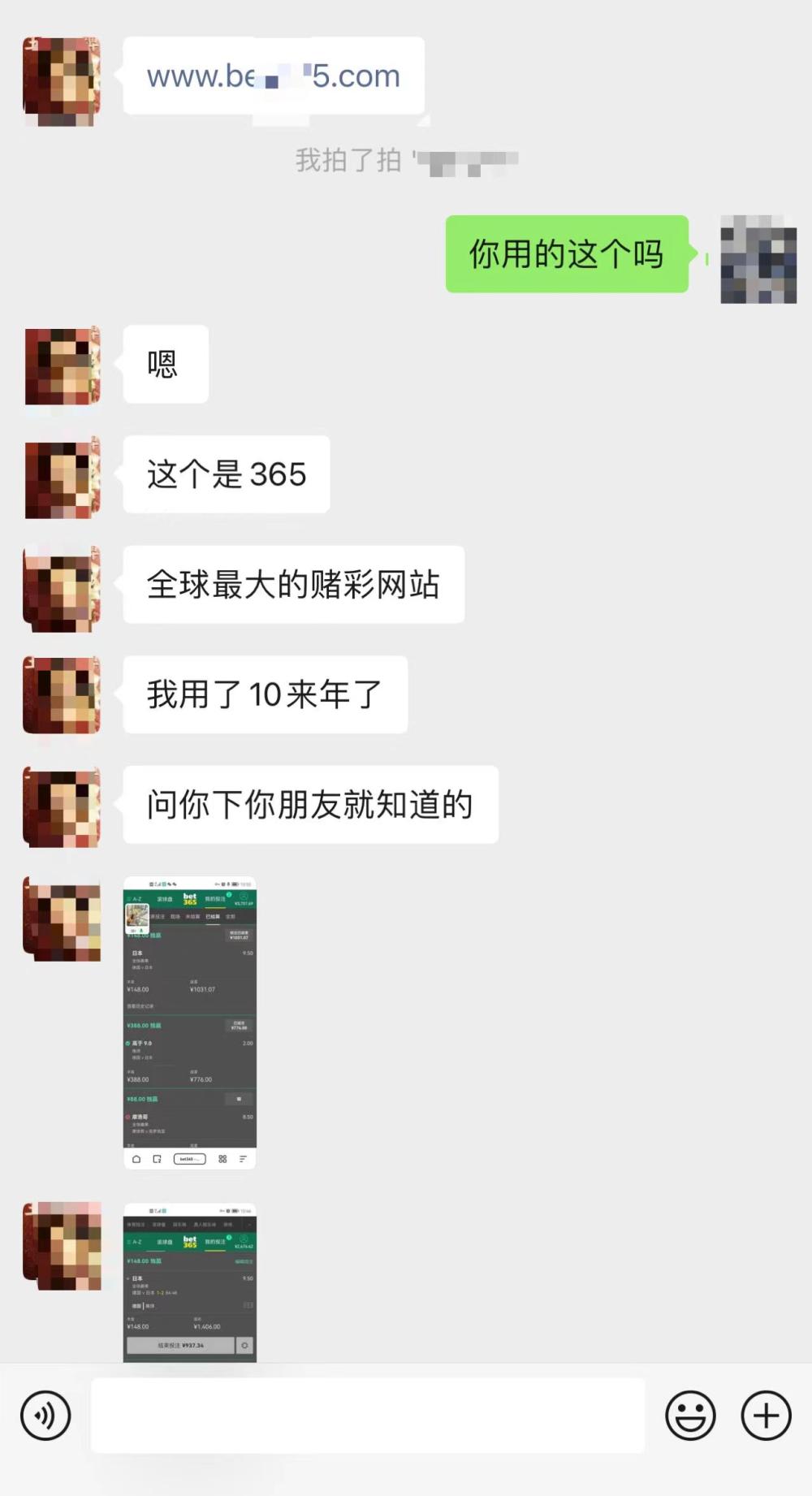This screenshot has width=812, height=1496.
Task: Tap the plus (+) attachment icon
Action: point(764,1415)
